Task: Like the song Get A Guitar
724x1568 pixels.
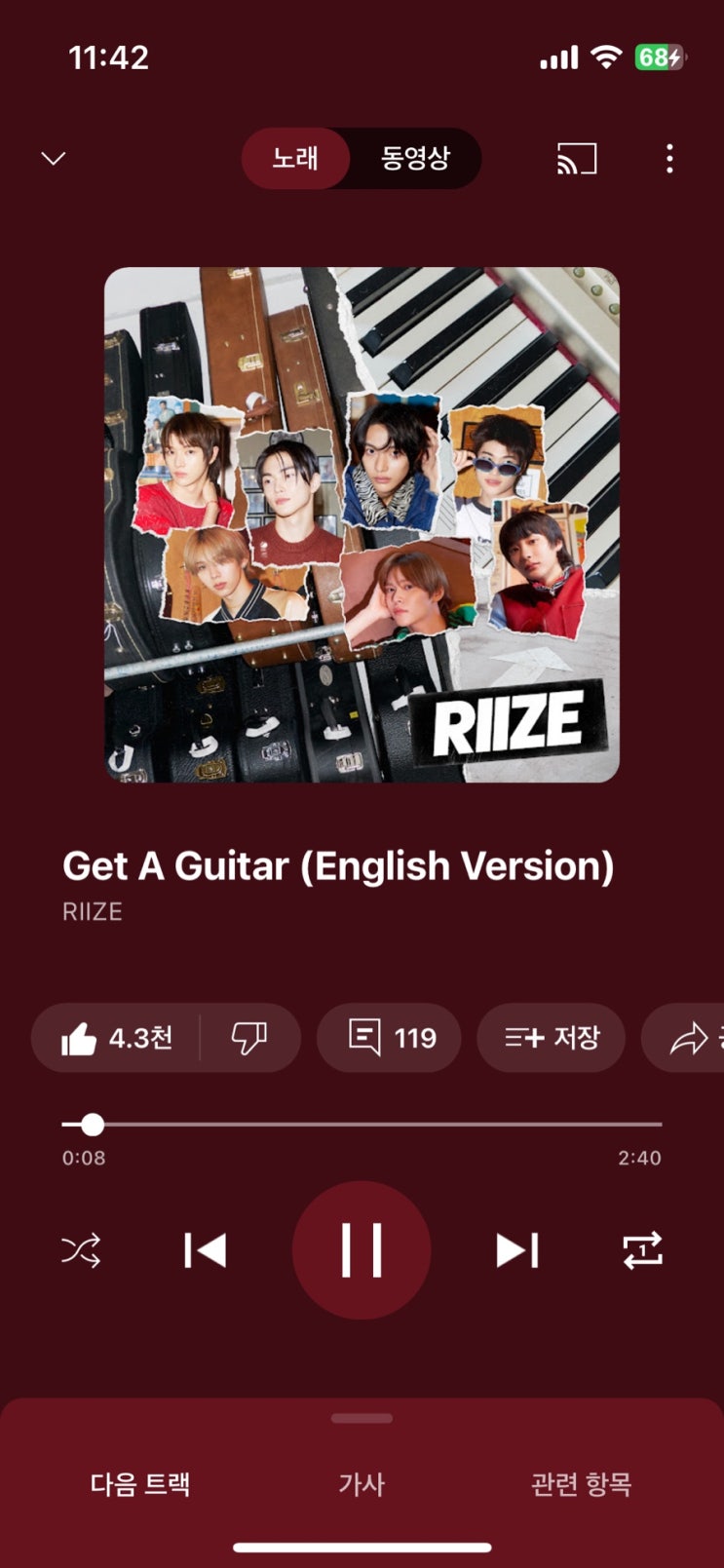Action: (x=117, y=1038)
